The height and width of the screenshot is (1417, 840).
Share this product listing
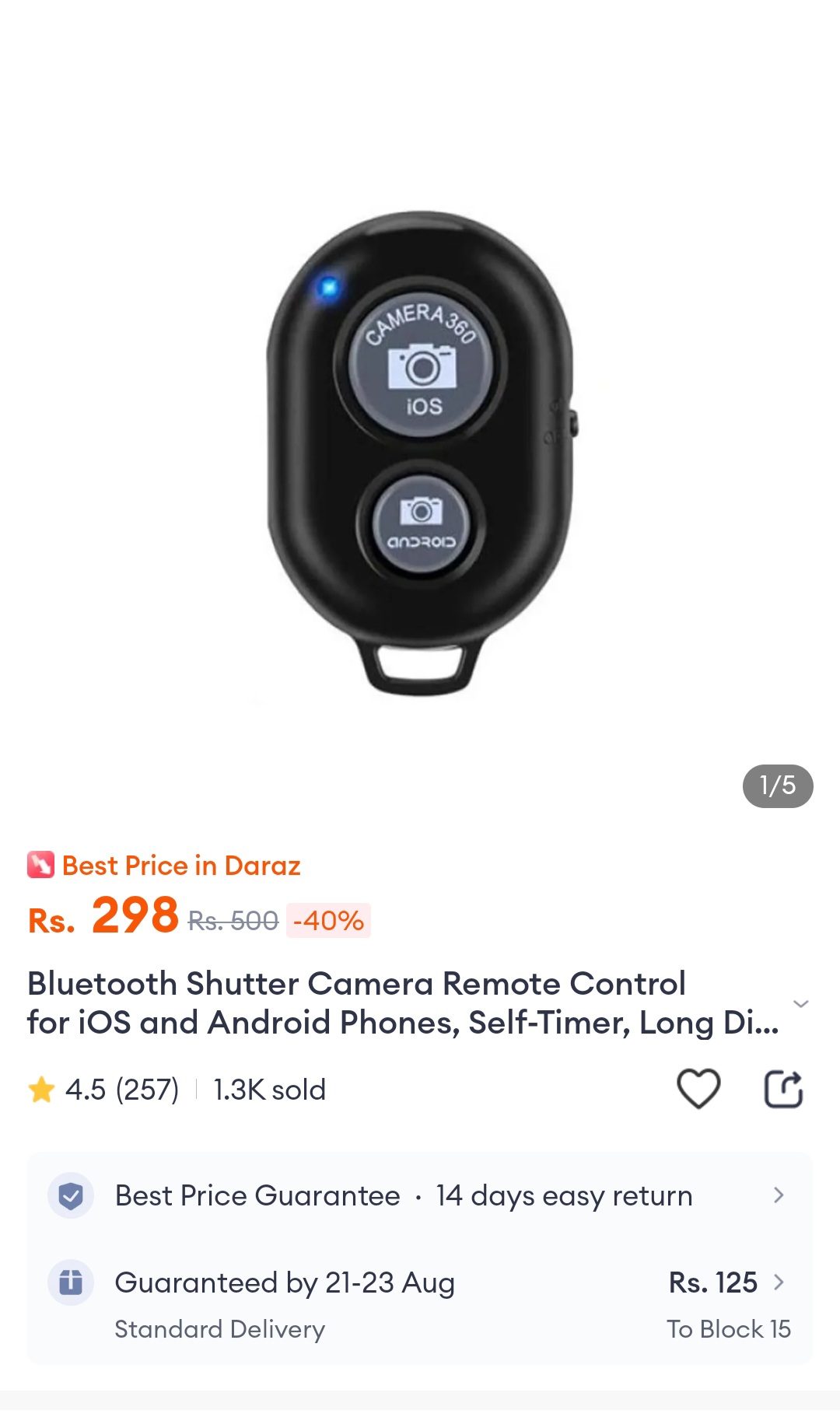(782, 1089)
